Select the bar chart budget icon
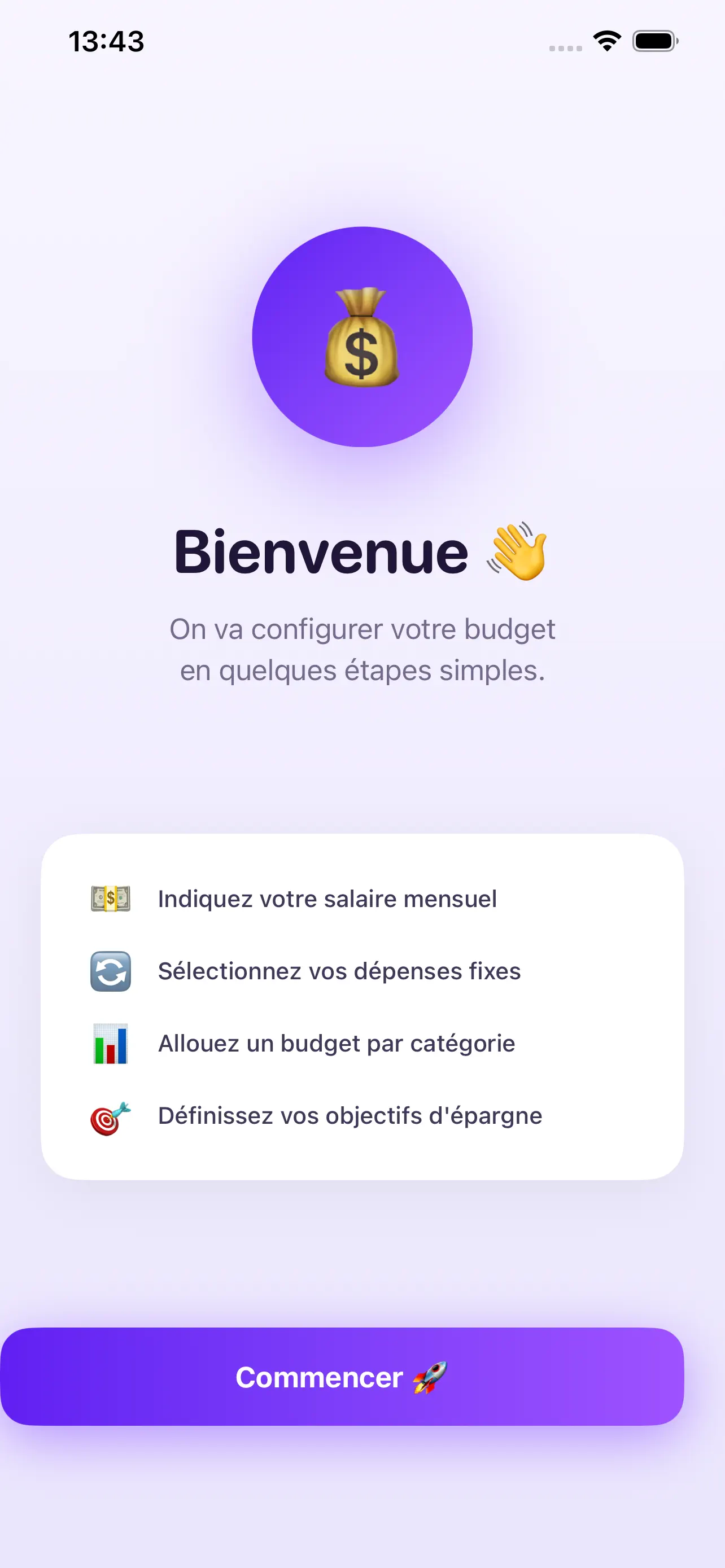Screen dimensions: 725x1568 coord(111,1042)
